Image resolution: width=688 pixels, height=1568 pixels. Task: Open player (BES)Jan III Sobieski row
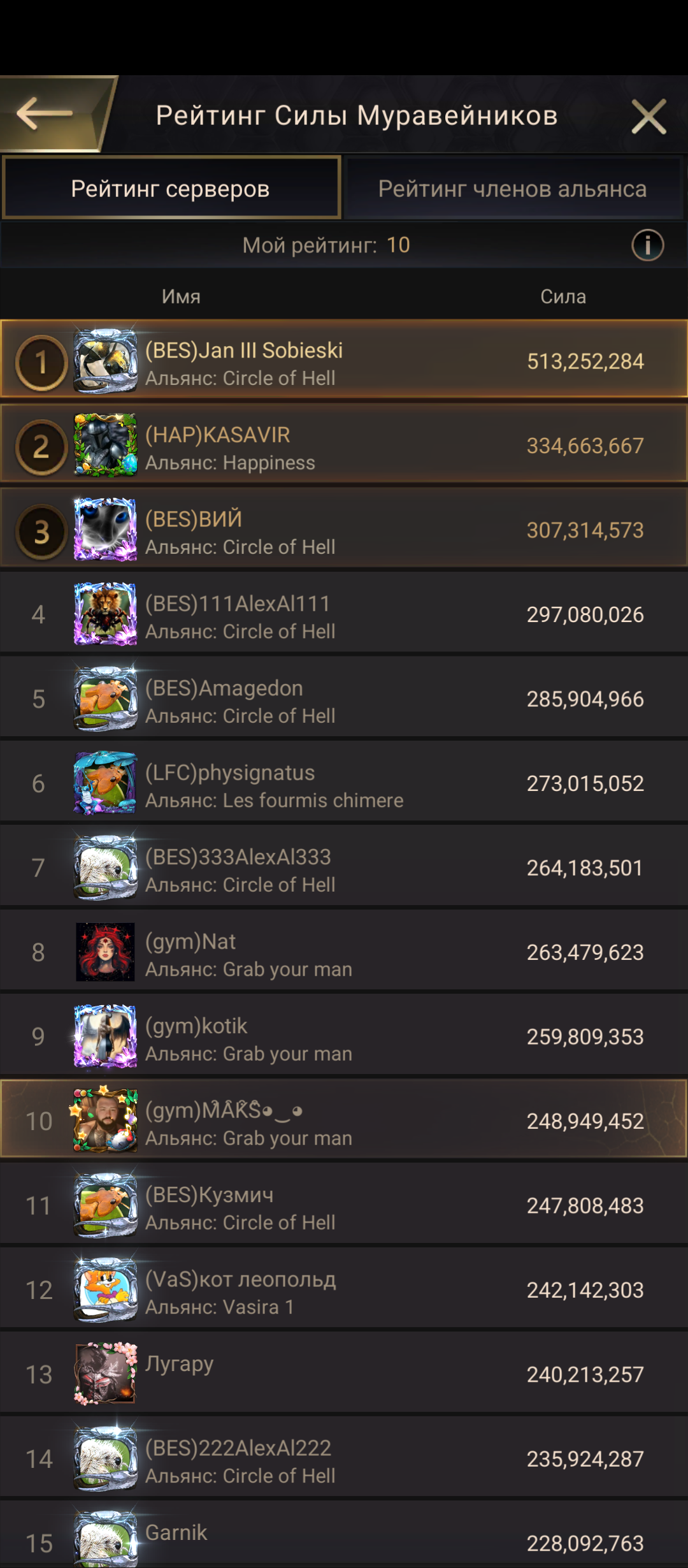click(344, 361)
